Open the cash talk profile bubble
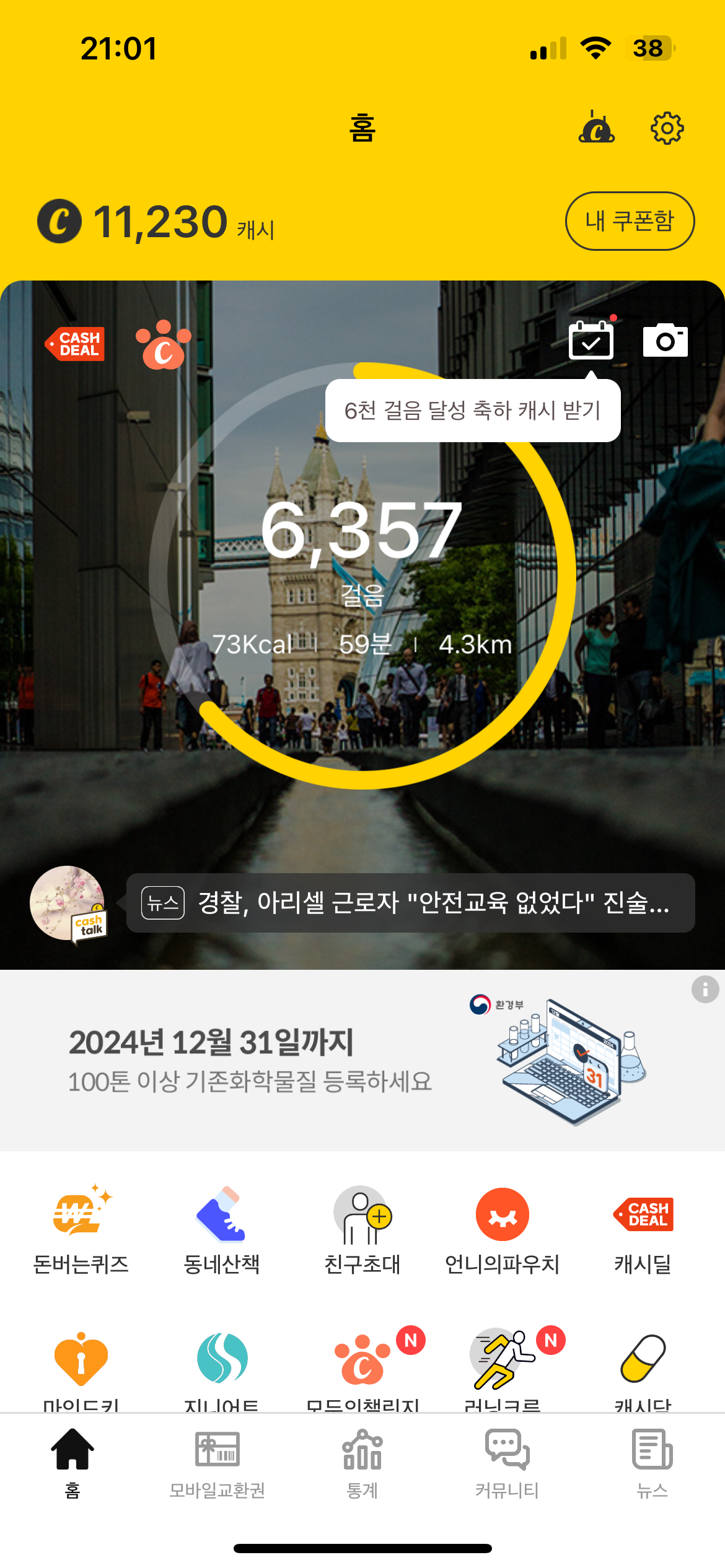 coord(68,904)
